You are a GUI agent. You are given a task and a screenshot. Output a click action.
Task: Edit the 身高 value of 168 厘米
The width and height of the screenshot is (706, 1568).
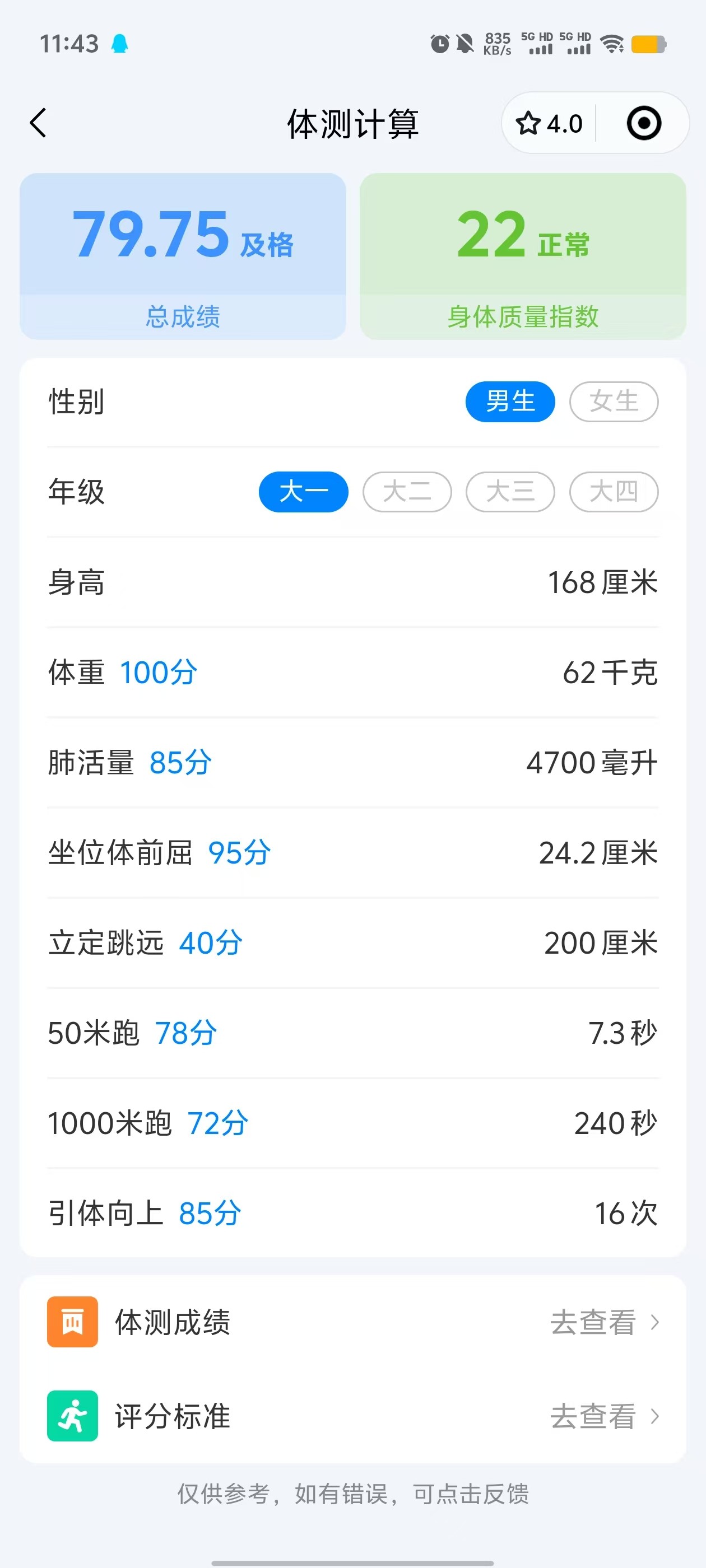coord(602,582)
